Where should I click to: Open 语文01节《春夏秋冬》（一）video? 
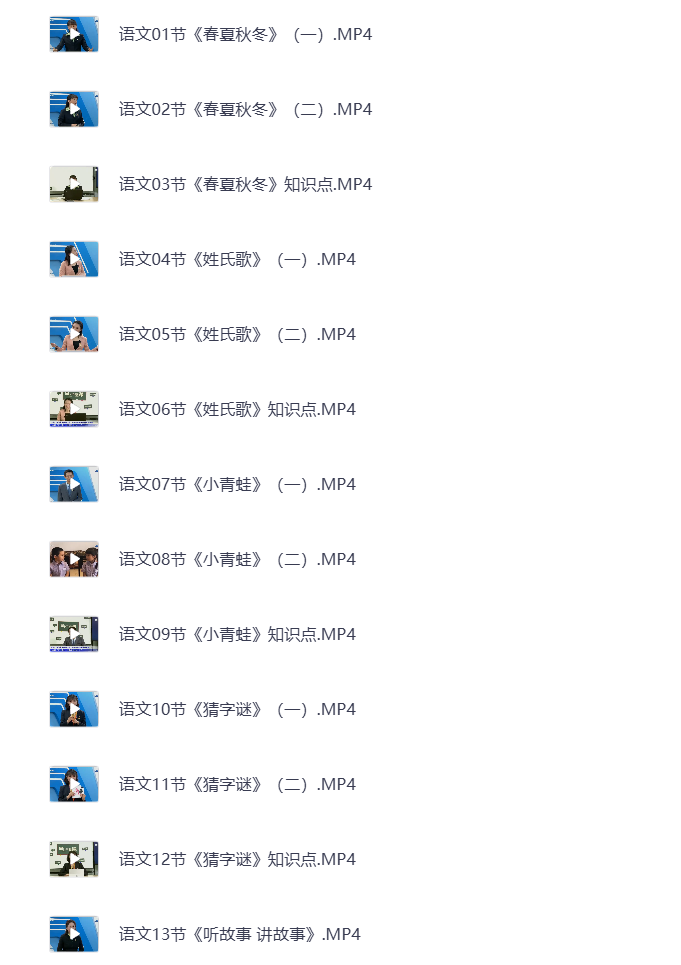point(245,34)
